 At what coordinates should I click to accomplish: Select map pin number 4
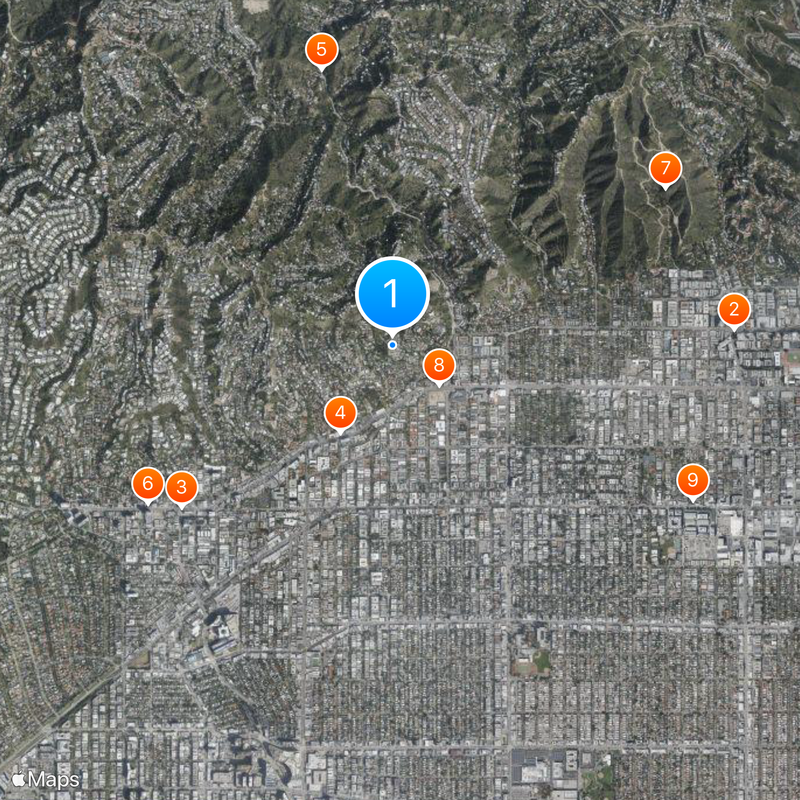click(340, 412)
